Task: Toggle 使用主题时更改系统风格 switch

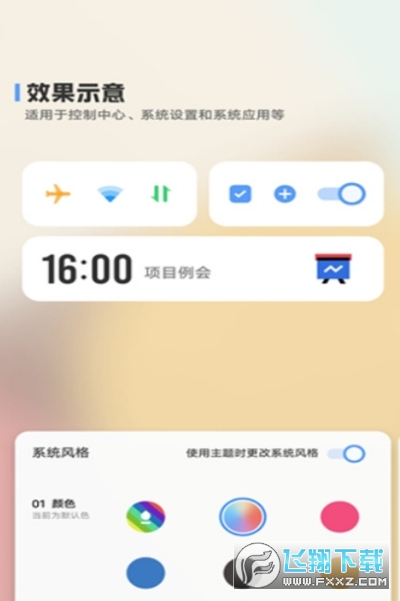Action: pos(346,454)
